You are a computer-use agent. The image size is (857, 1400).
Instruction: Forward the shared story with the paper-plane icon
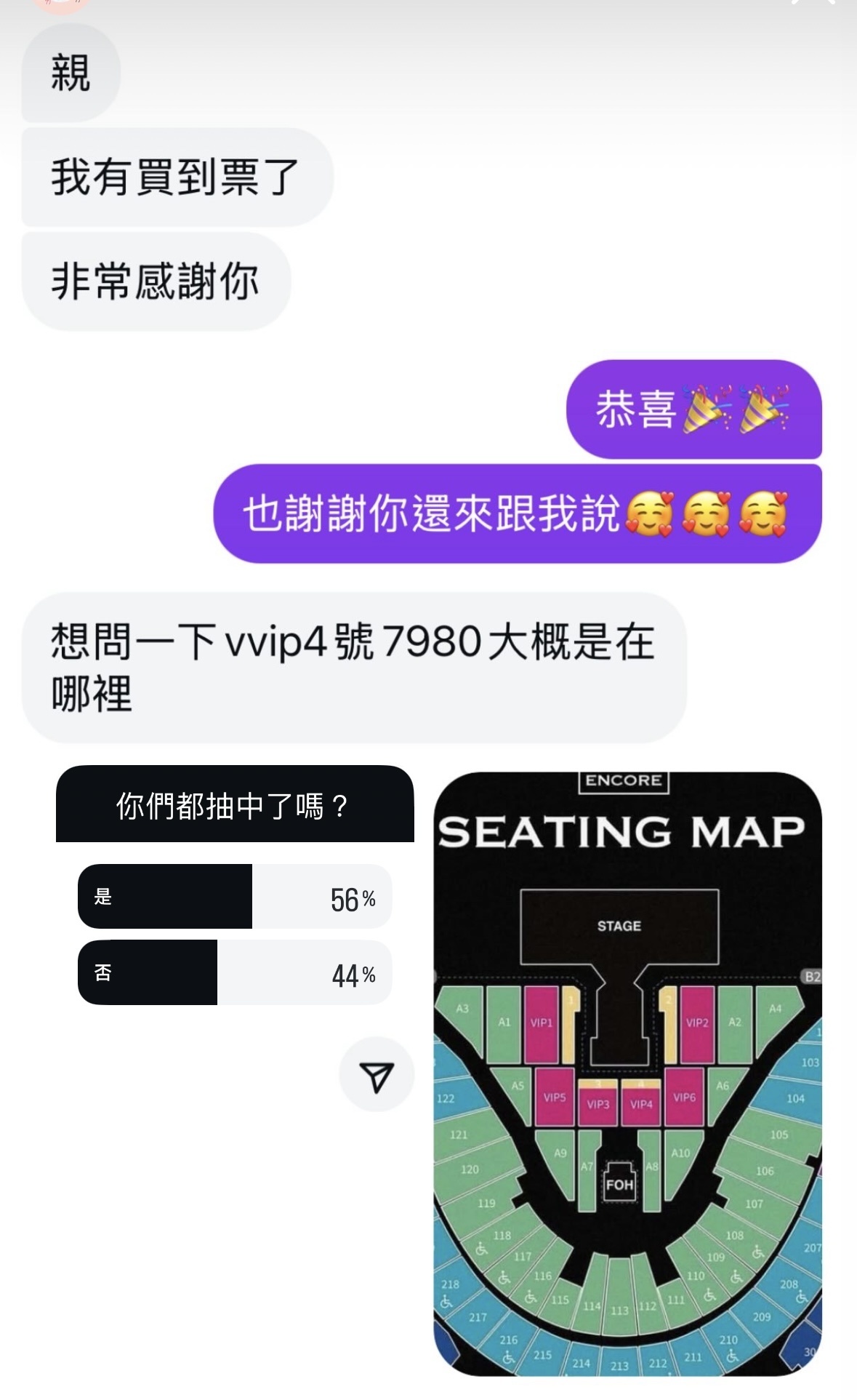[x=377, y=1075]
